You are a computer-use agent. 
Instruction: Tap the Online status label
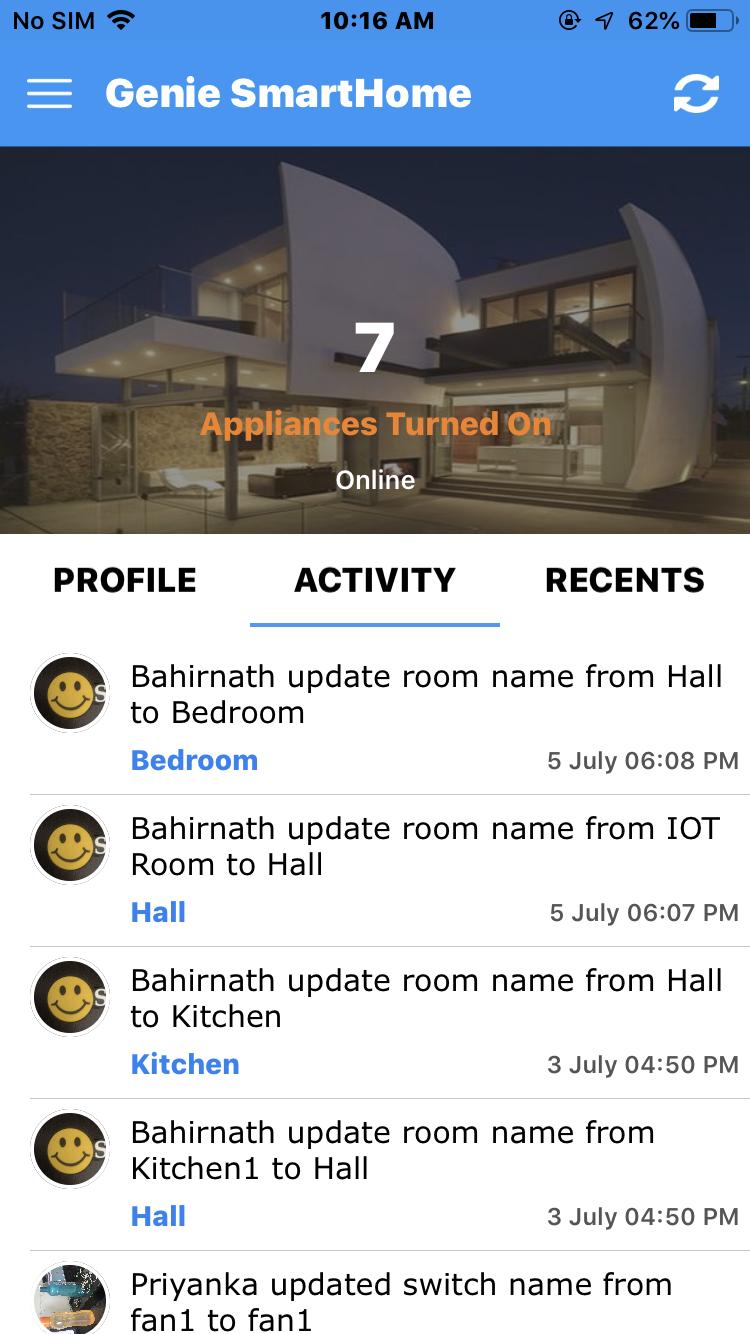[x=375, y=480]
